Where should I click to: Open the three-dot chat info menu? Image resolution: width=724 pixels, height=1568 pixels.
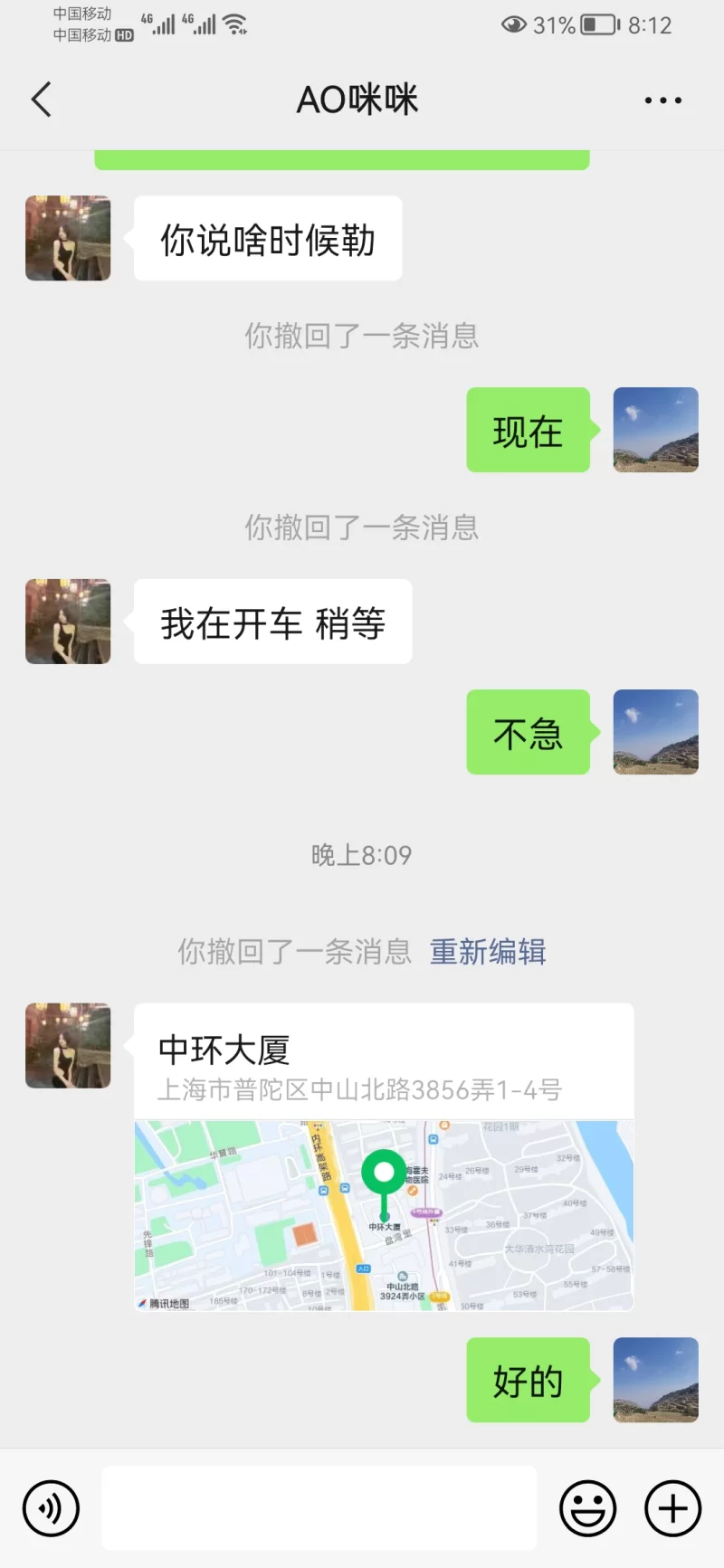tap(662, 100)
